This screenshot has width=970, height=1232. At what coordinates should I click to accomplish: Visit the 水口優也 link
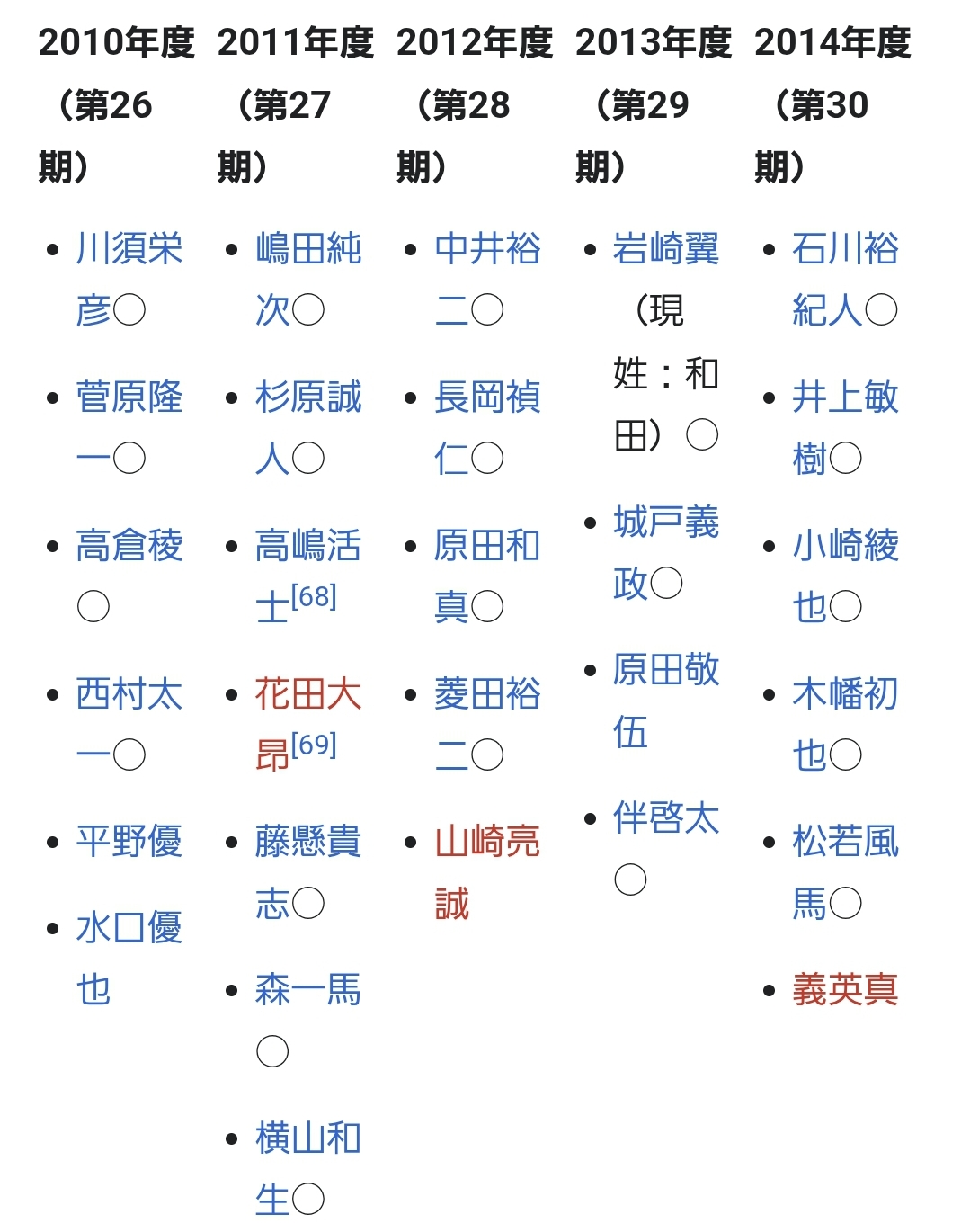coord(129,928)
